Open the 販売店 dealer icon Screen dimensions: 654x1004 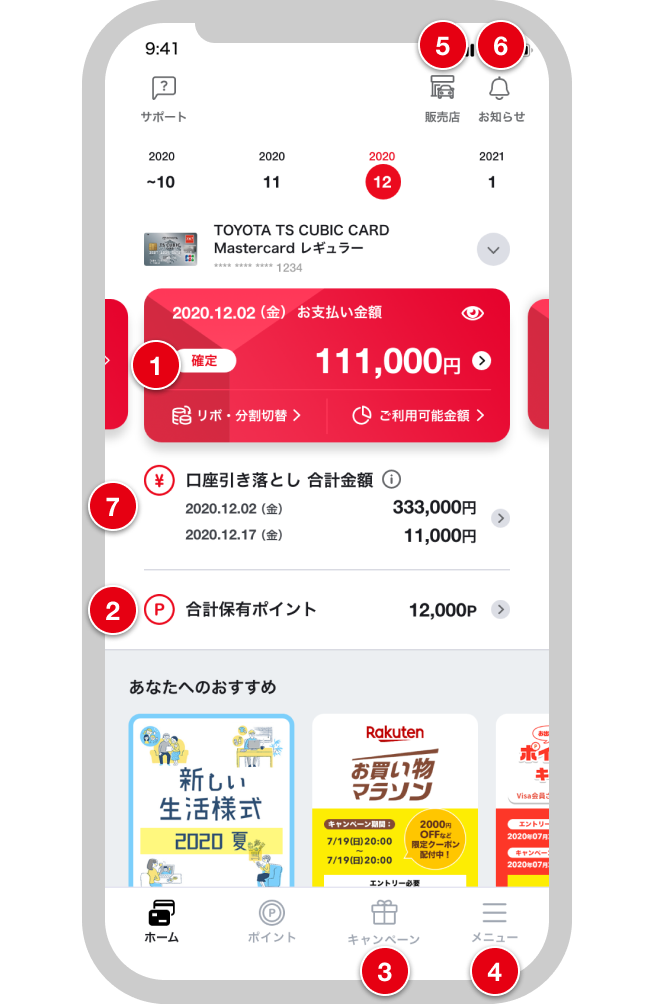442,99
